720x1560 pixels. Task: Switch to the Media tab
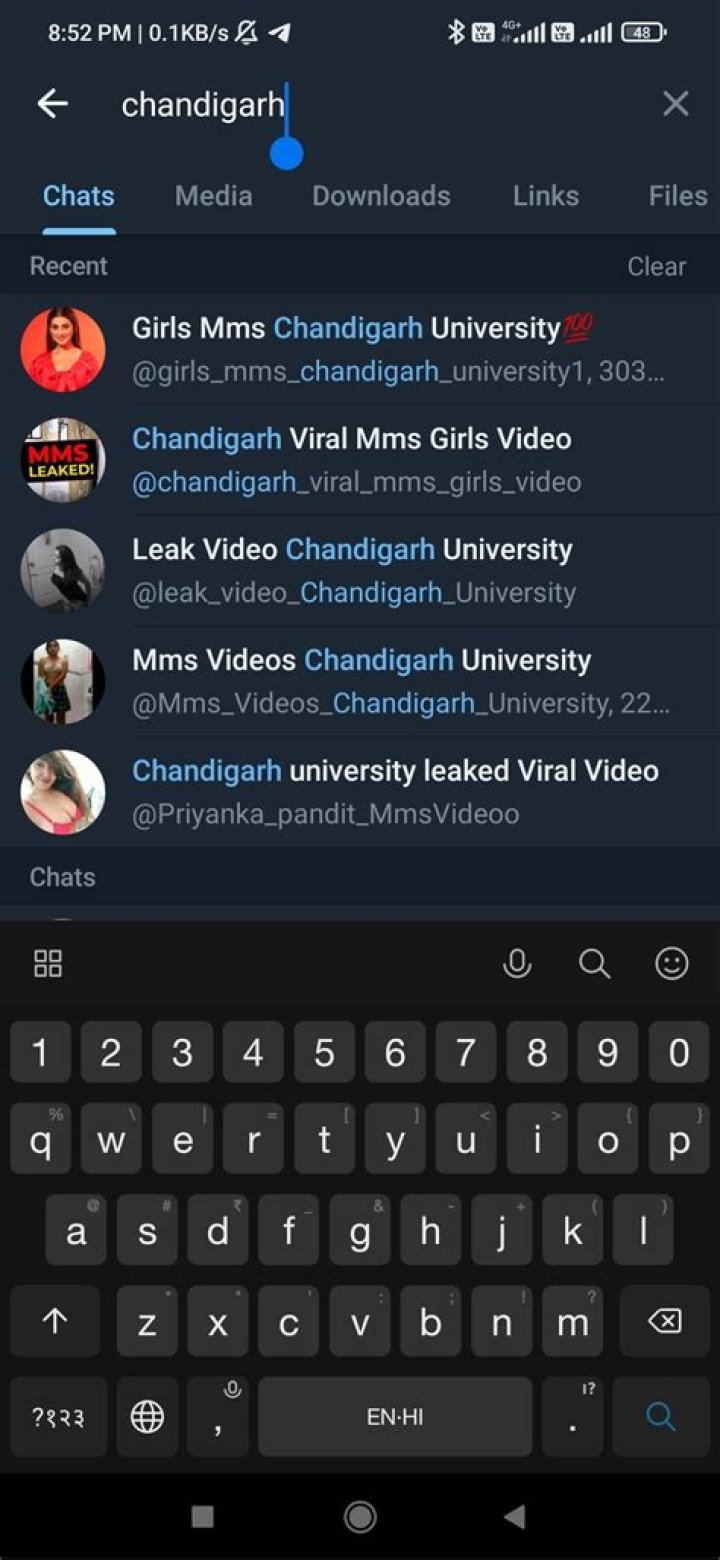tap(213, 196)
